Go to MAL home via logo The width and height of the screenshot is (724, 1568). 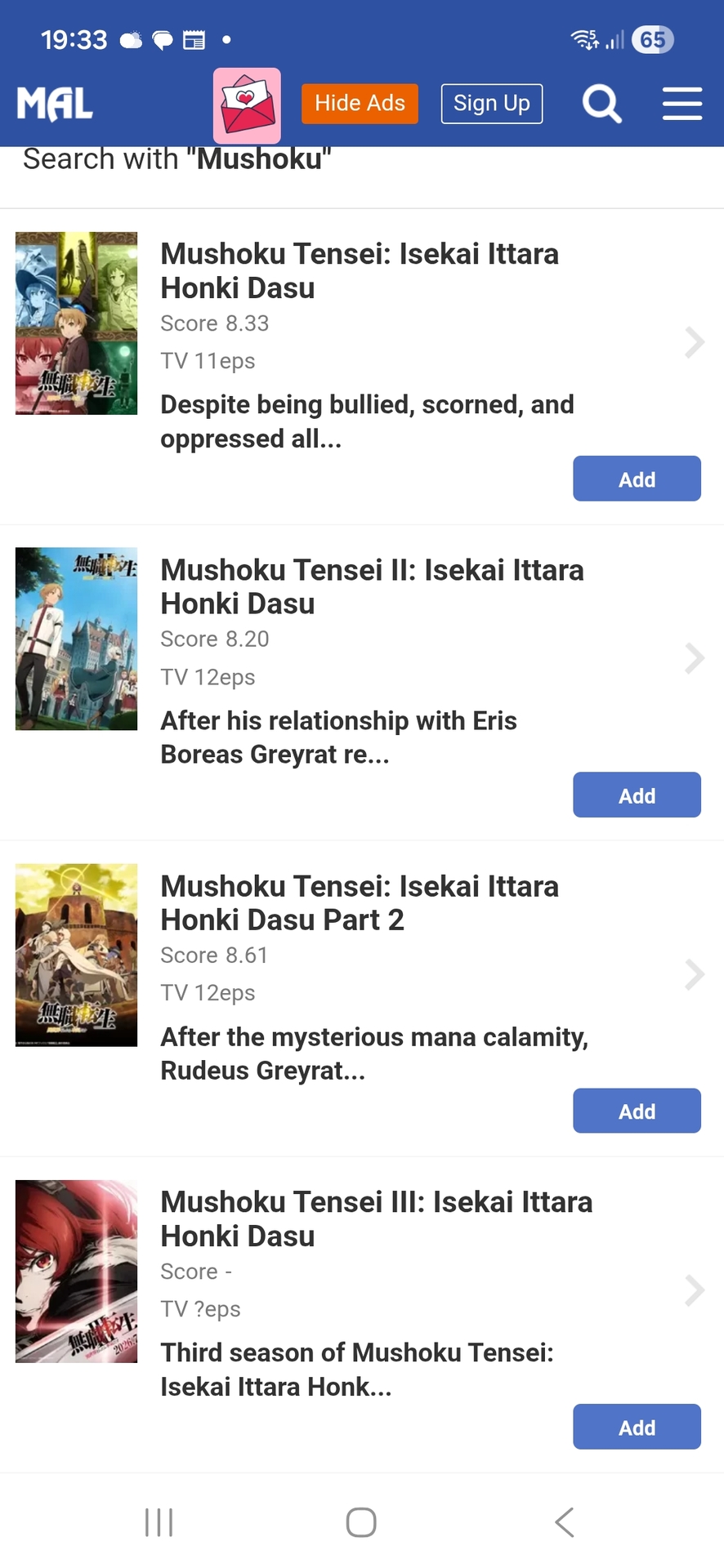pyautogui.click(x=55, y=105)
